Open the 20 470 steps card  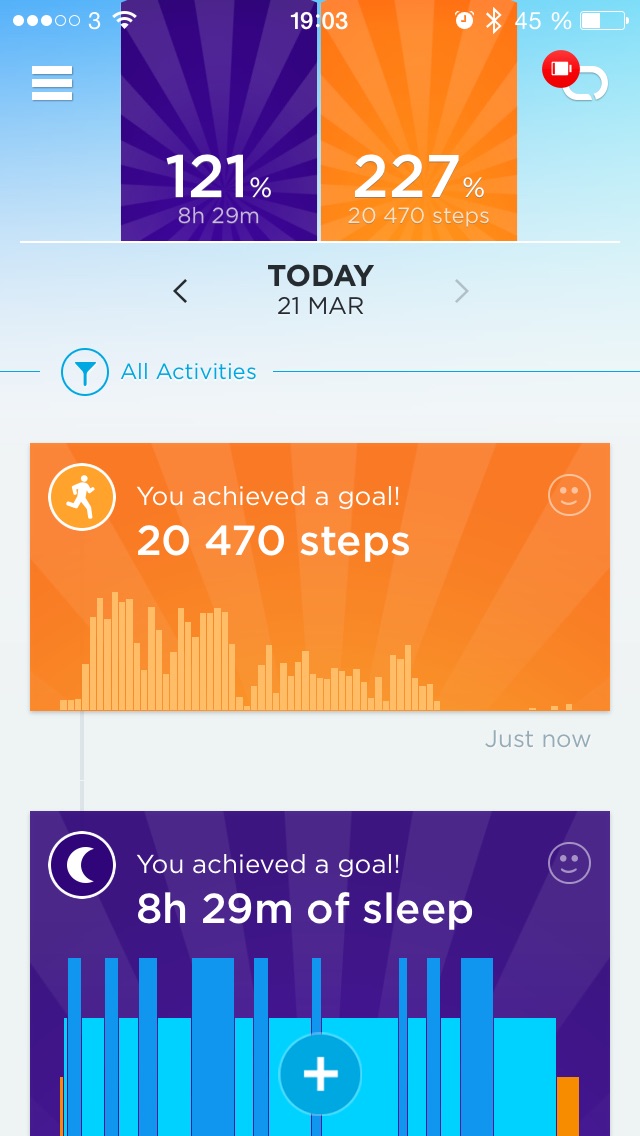[x=320, y=577]
